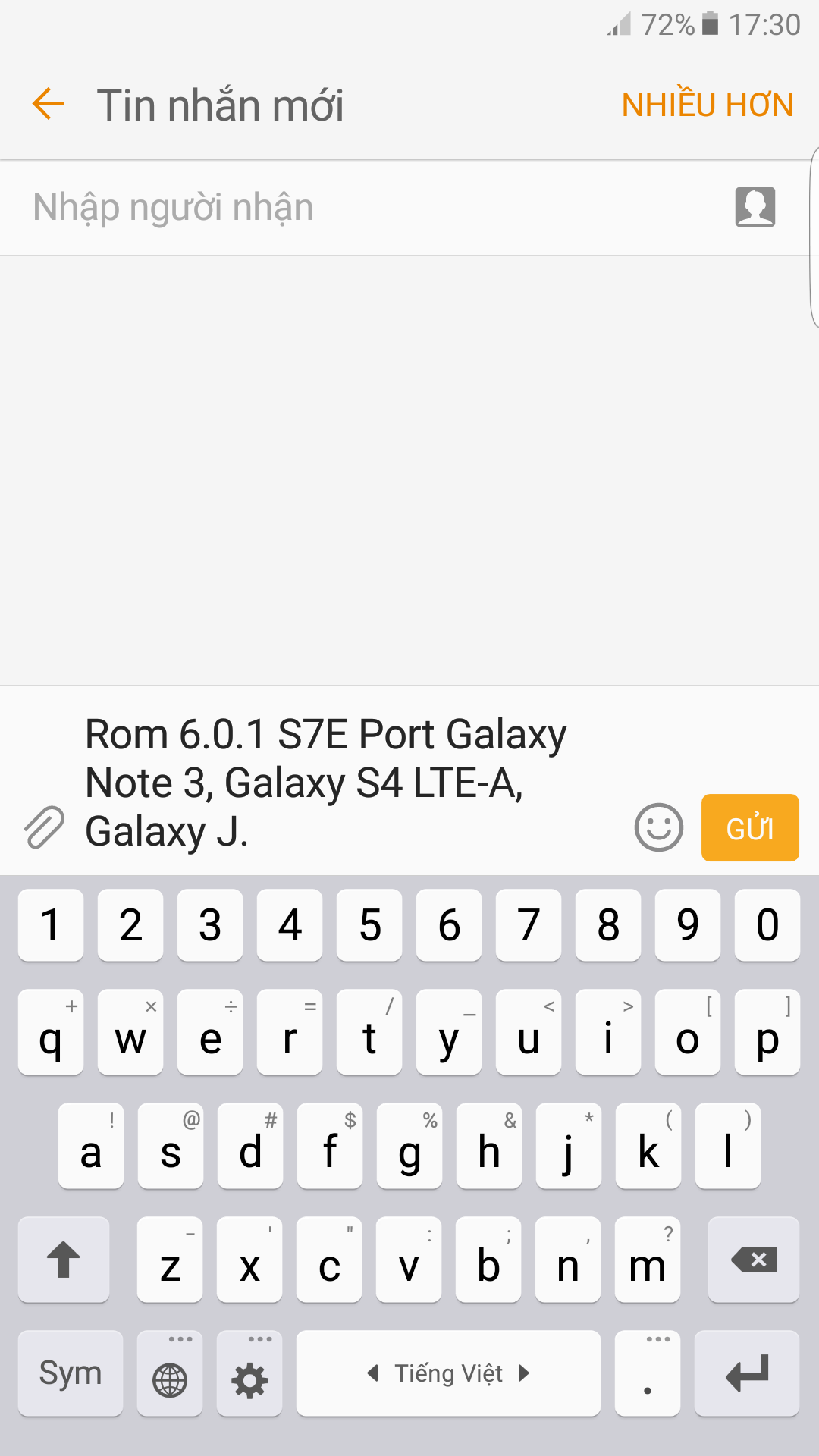Screen dimensions: 819x1456
Task: Insert a new line with the return key
Action: pos(747,1373)
